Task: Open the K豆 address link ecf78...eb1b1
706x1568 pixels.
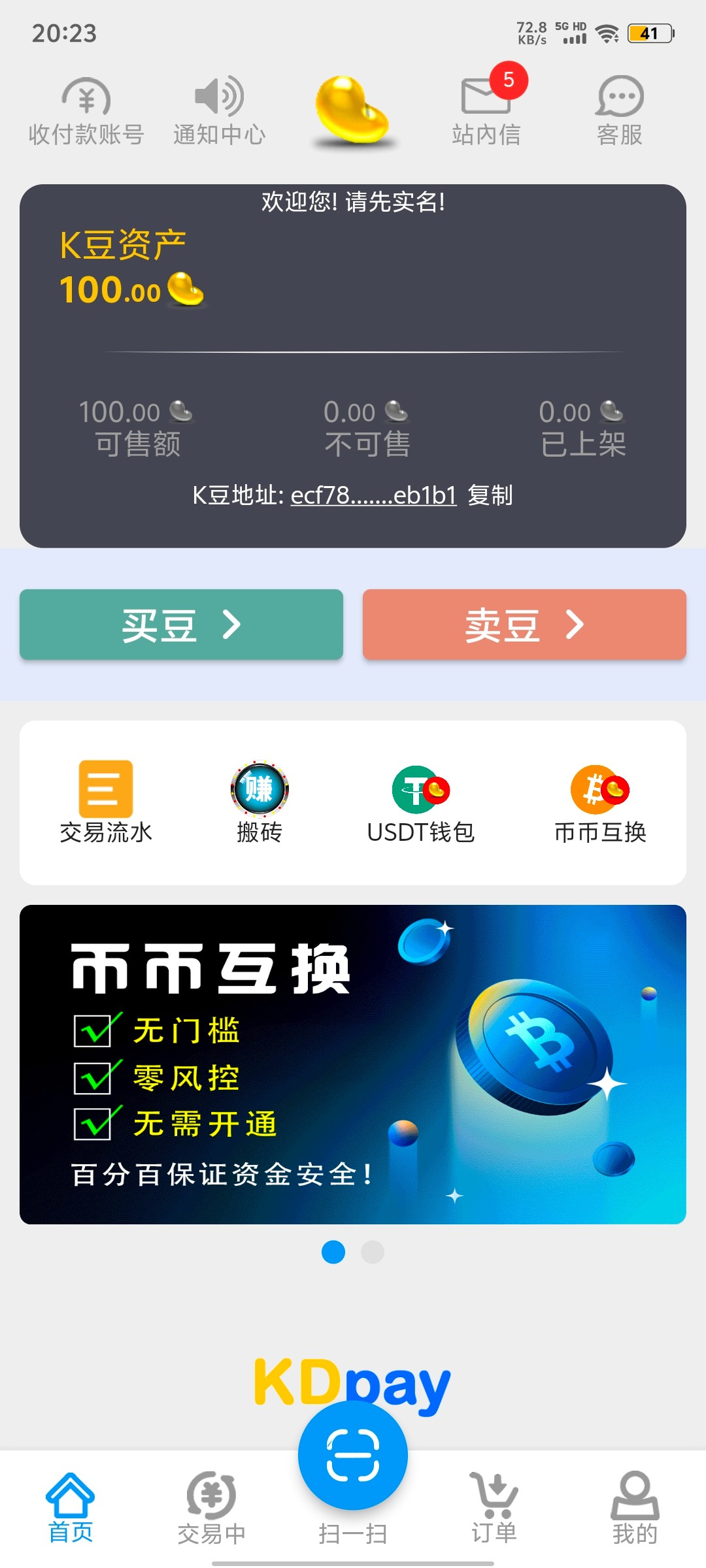Action: click(x=373, y=495)
